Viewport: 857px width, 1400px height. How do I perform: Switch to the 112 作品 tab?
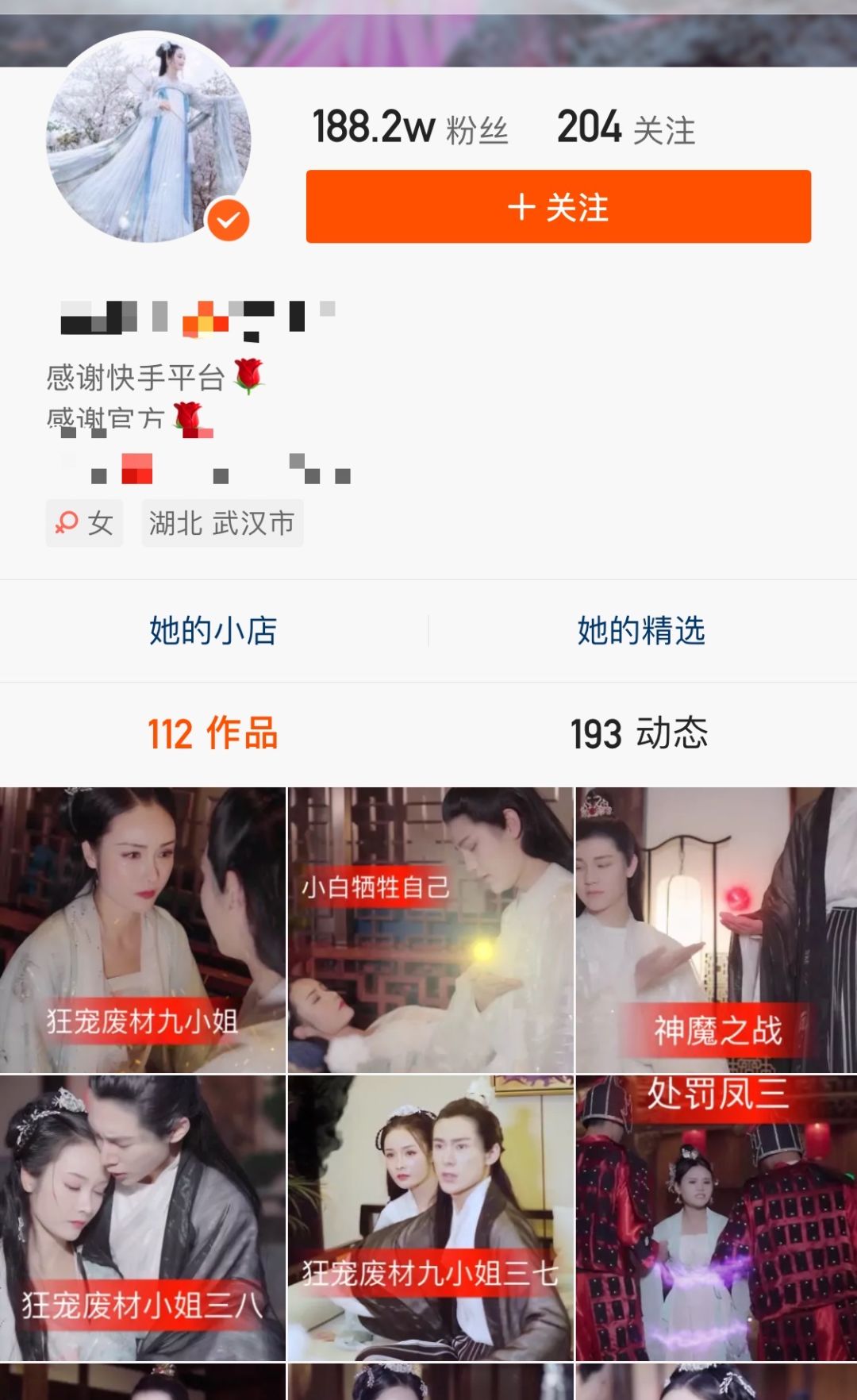pos(213,733)
